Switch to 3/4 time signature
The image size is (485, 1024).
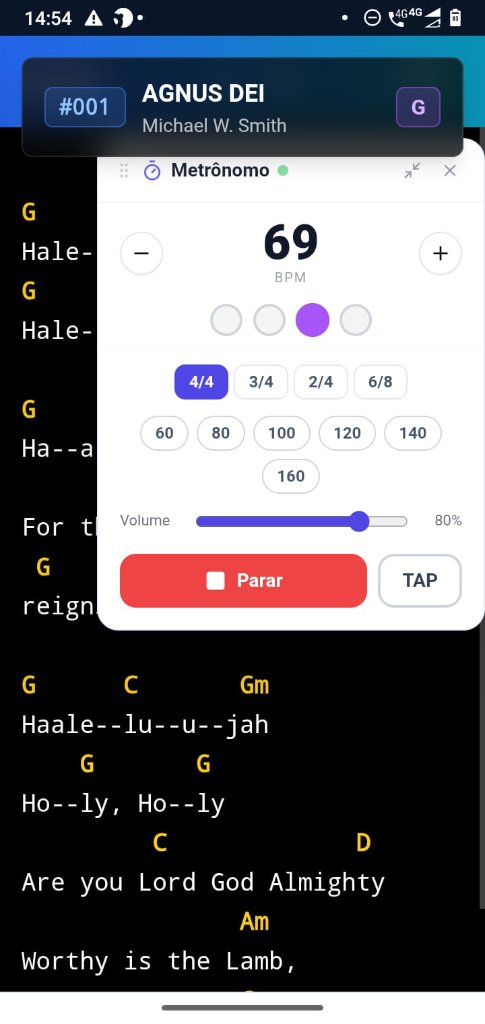[261, 382]
